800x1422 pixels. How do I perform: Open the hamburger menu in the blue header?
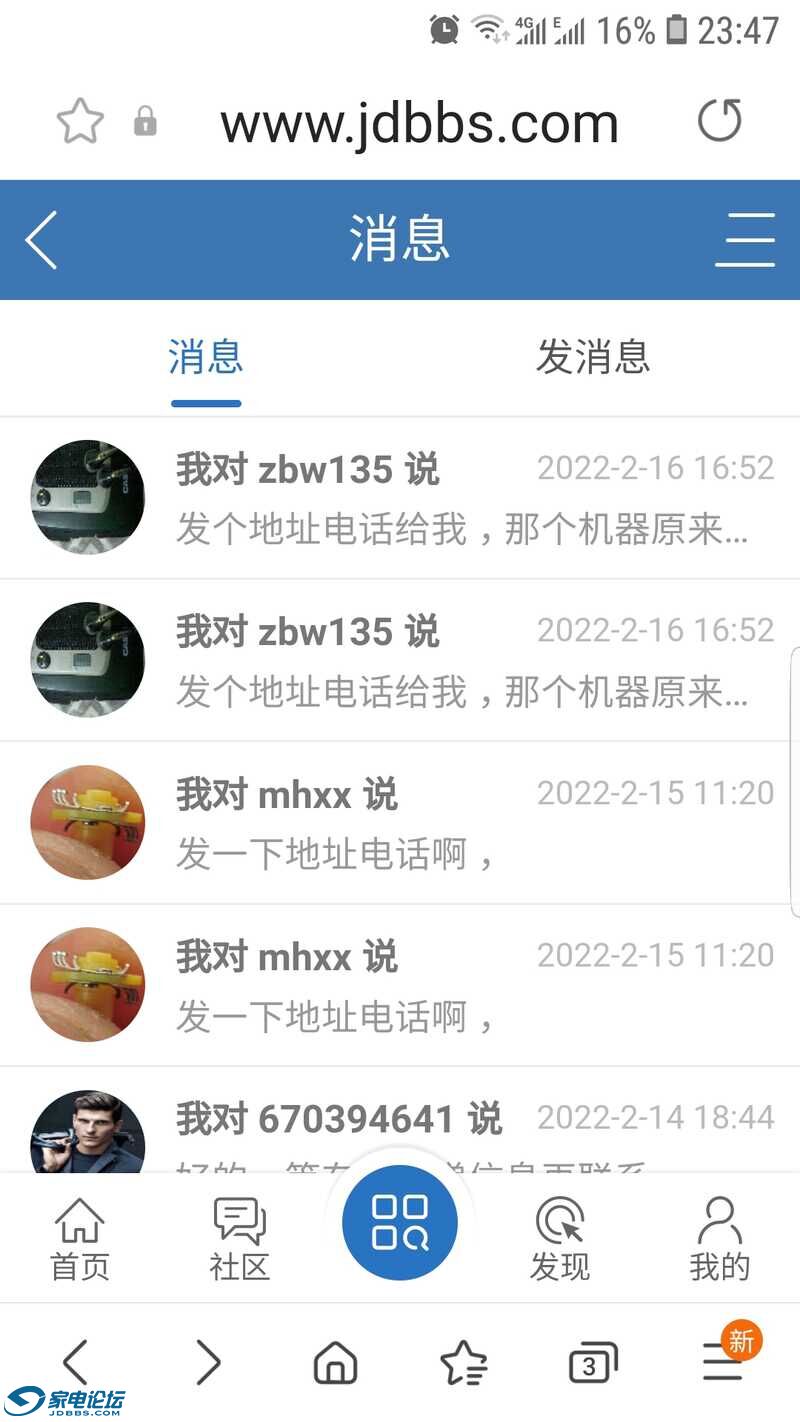745,240
